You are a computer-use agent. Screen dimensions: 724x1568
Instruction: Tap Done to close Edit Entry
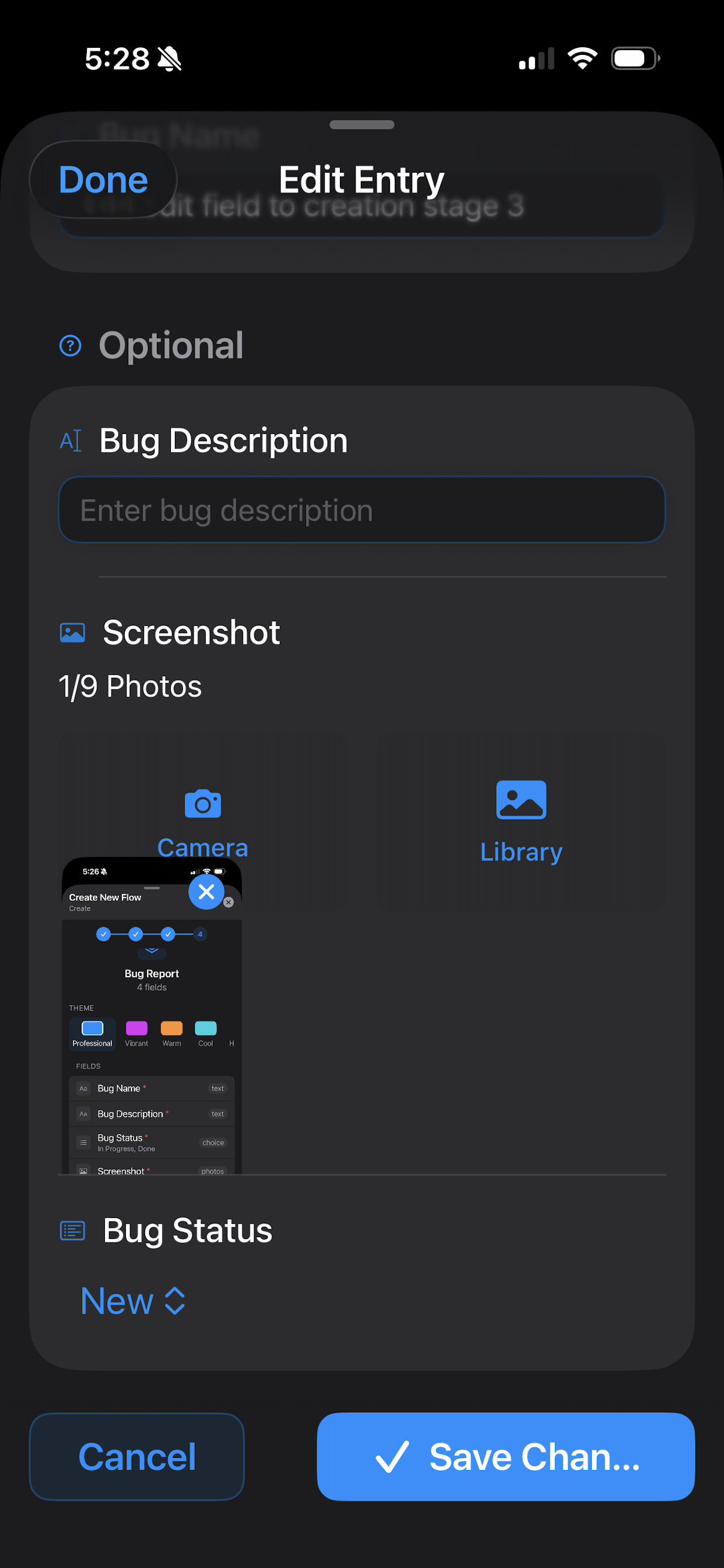(x=103, y=180)
